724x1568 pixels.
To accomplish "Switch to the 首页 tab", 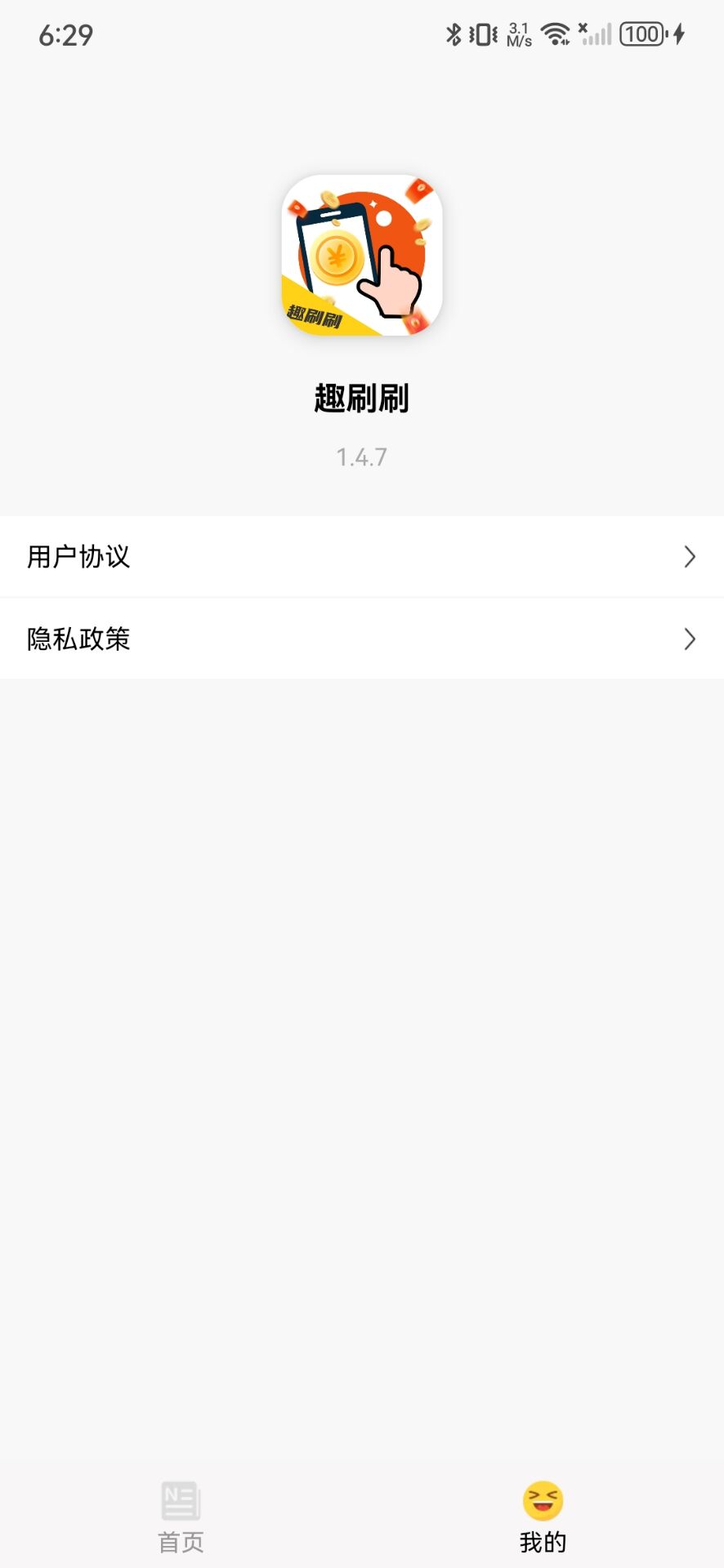I will coord(181,1517).
